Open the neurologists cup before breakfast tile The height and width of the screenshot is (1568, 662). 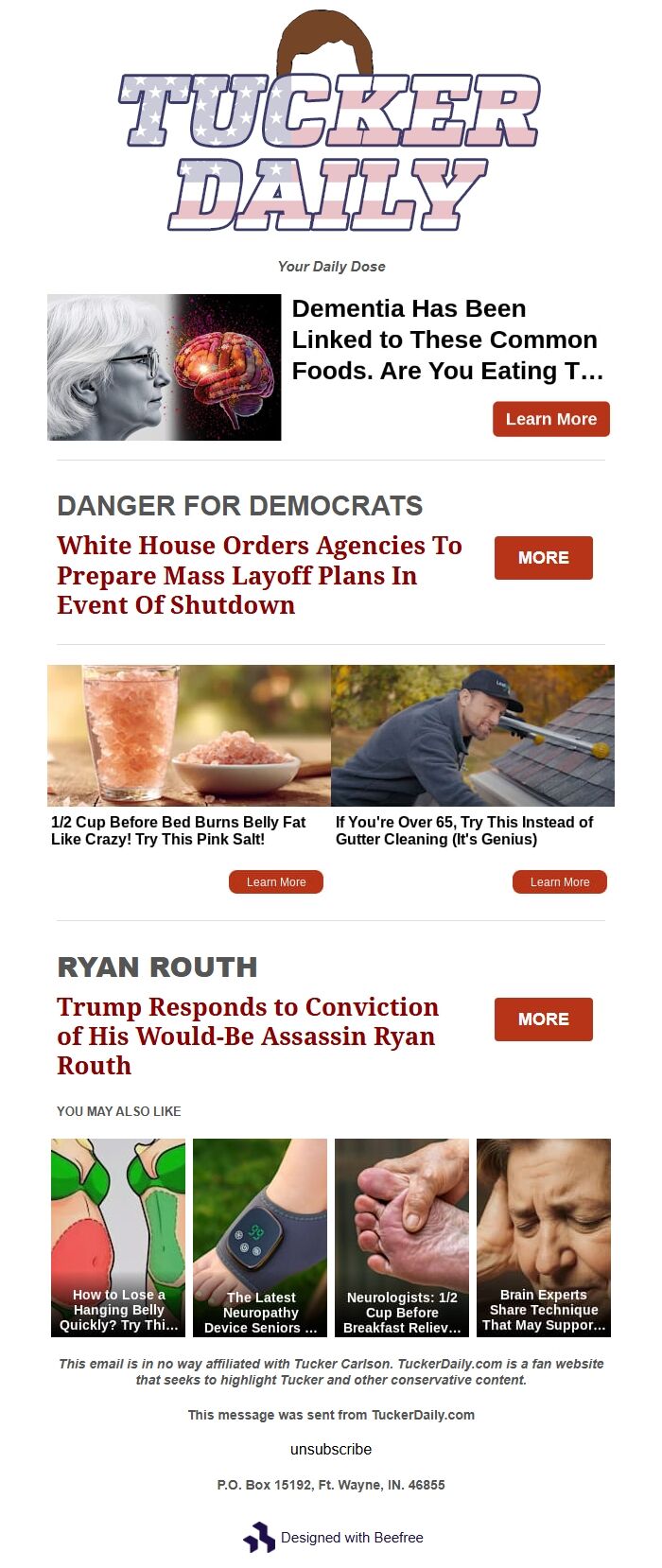coord(402,1237)
